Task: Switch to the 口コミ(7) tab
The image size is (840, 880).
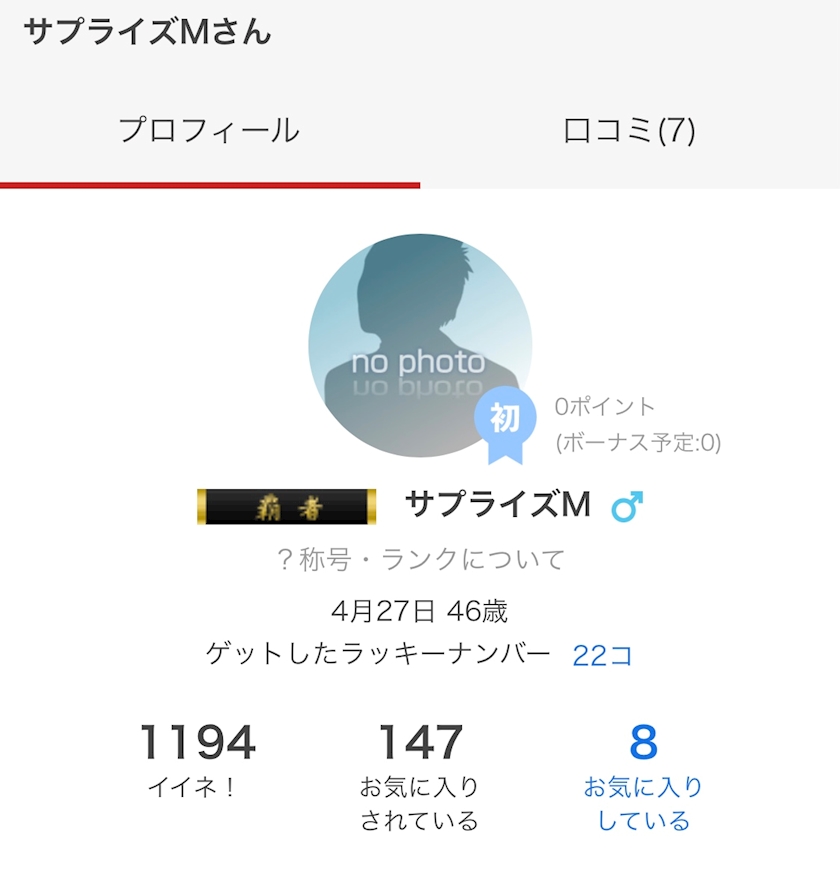Action: [x=630, y=131]
